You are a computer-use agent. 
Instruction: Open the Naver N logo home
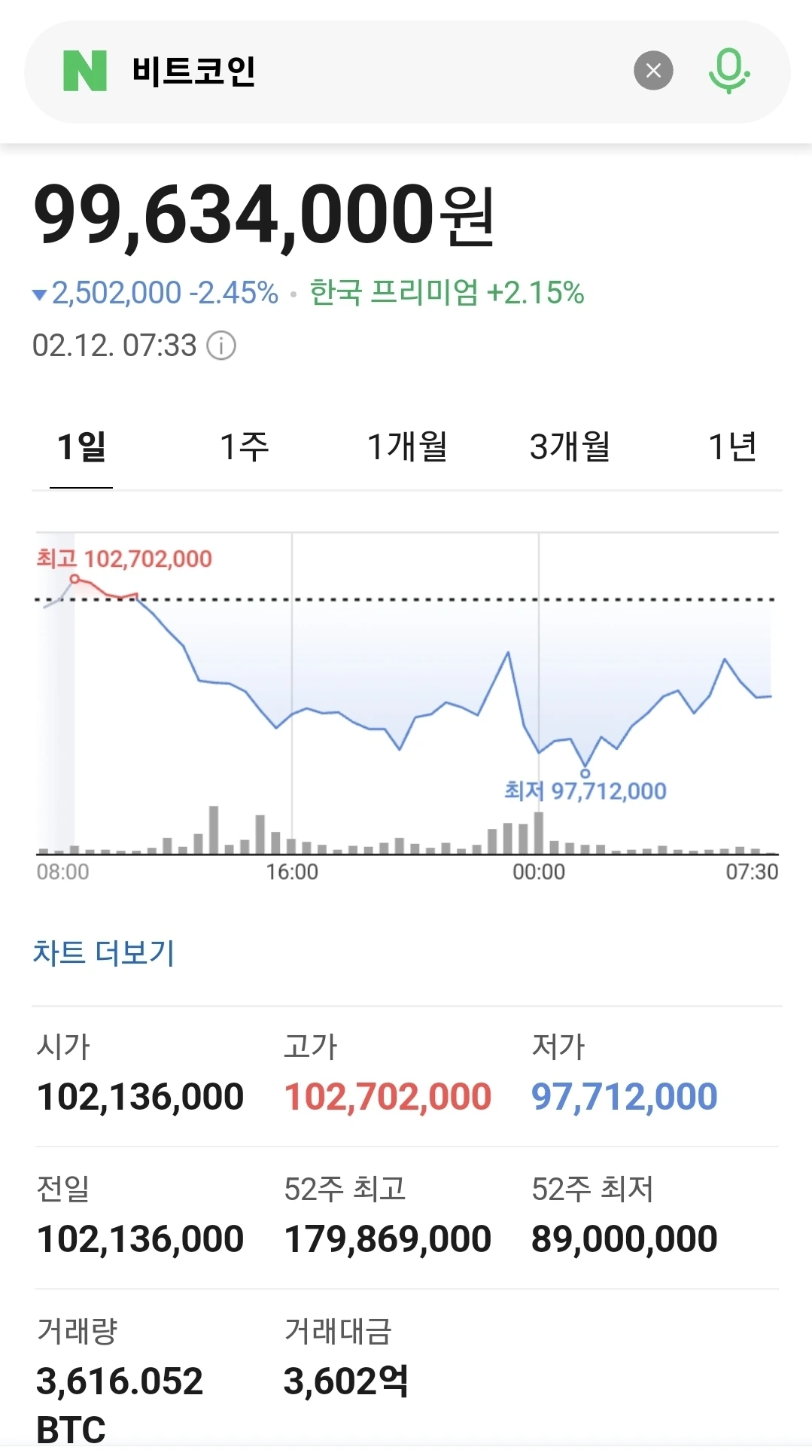(84, 71)
